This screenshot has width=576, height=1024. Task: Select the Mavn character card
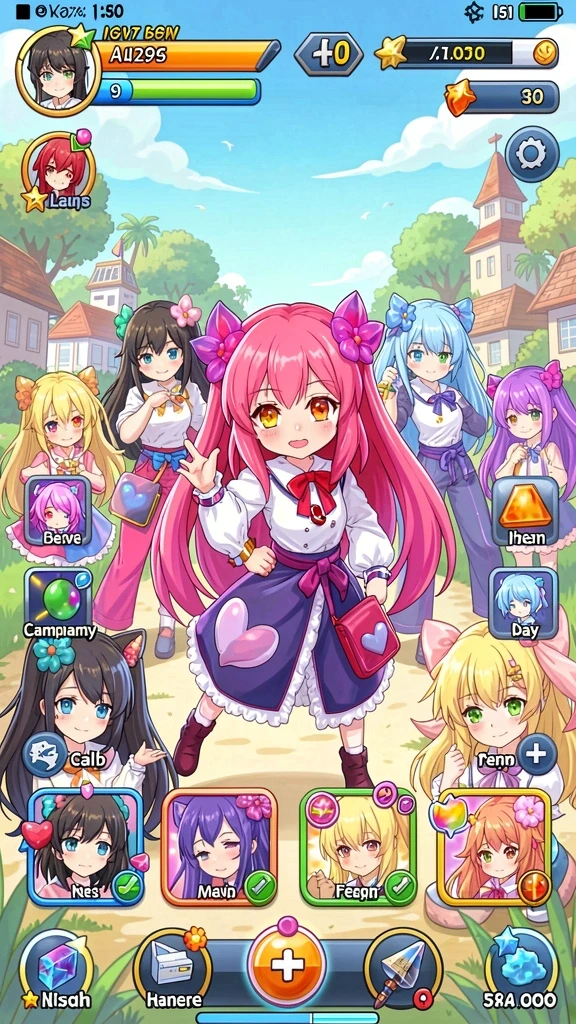219,847
